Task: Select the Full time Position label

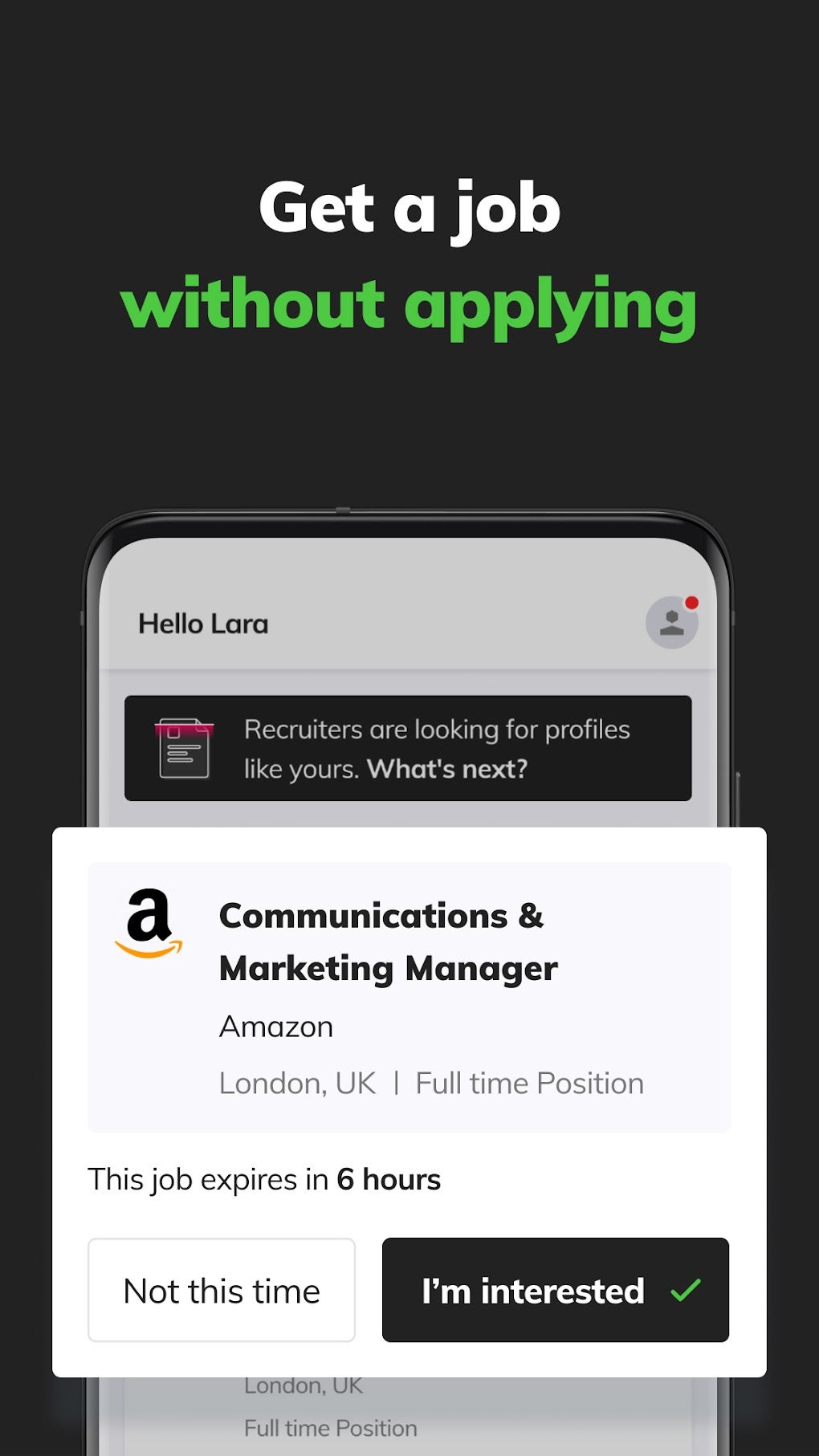Action: coord(528,1083)
